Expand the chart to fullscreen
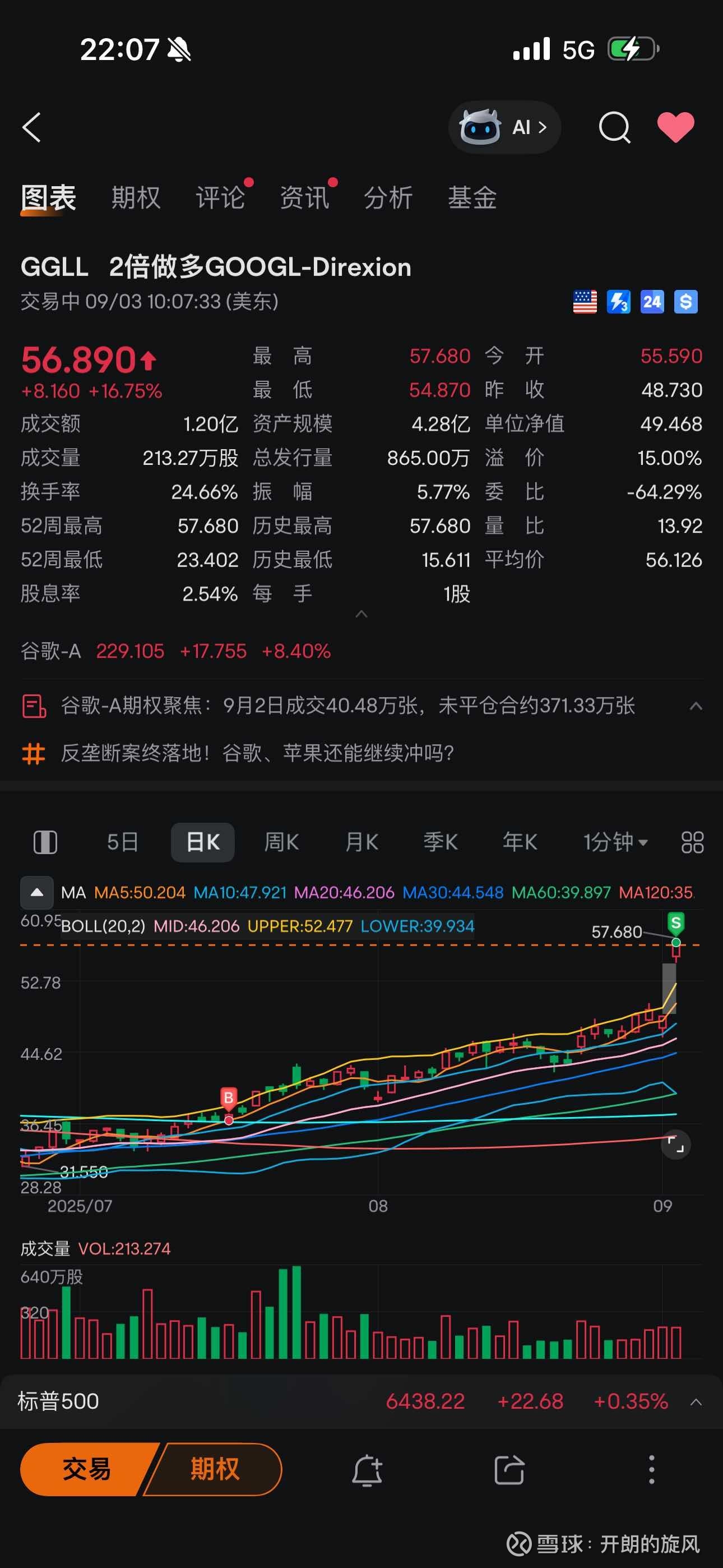Image resolution: width=723 pixels, height=1568 pixels. coord(675,1145)
